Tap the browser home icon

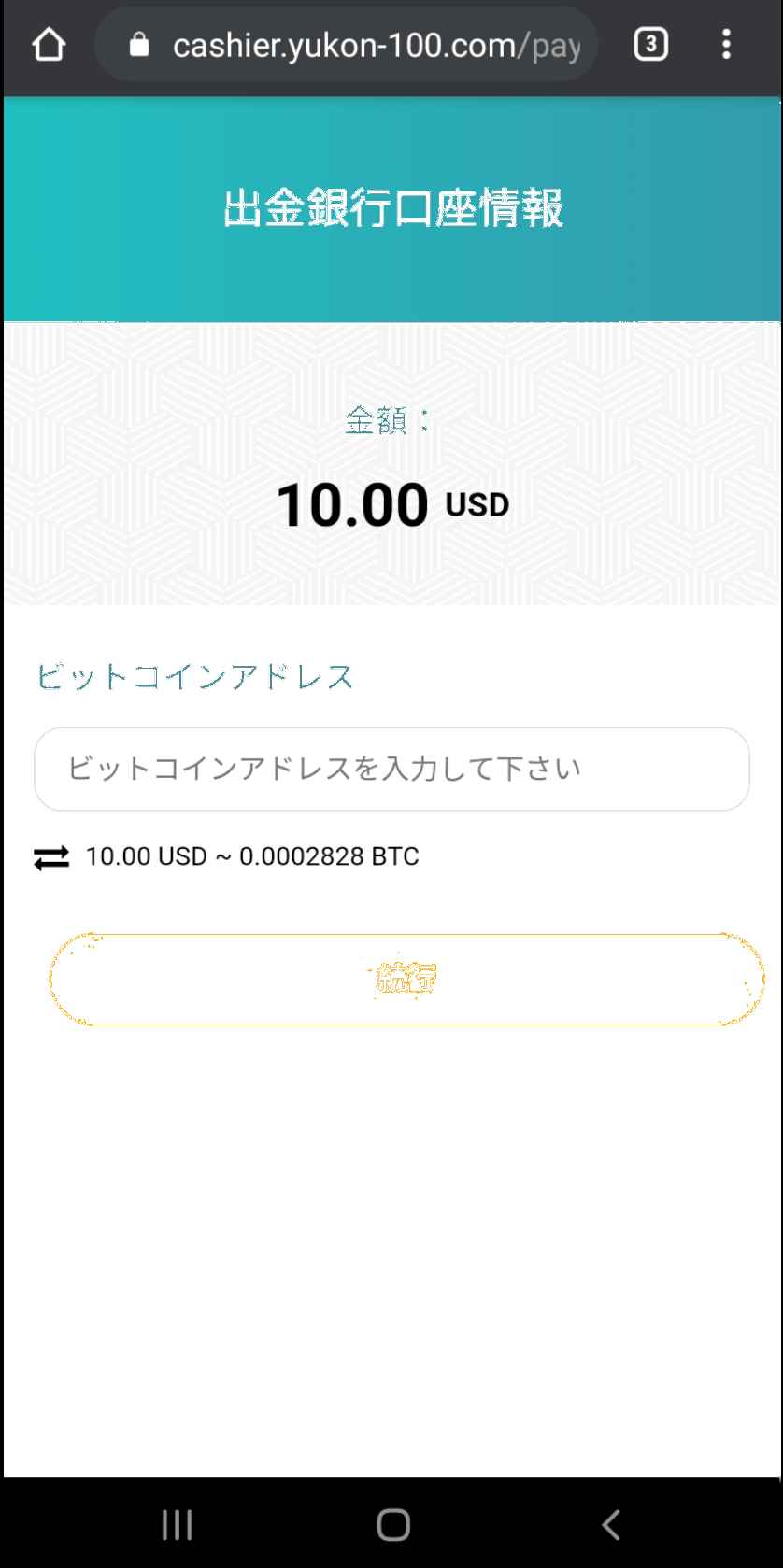tap(49, 45)
